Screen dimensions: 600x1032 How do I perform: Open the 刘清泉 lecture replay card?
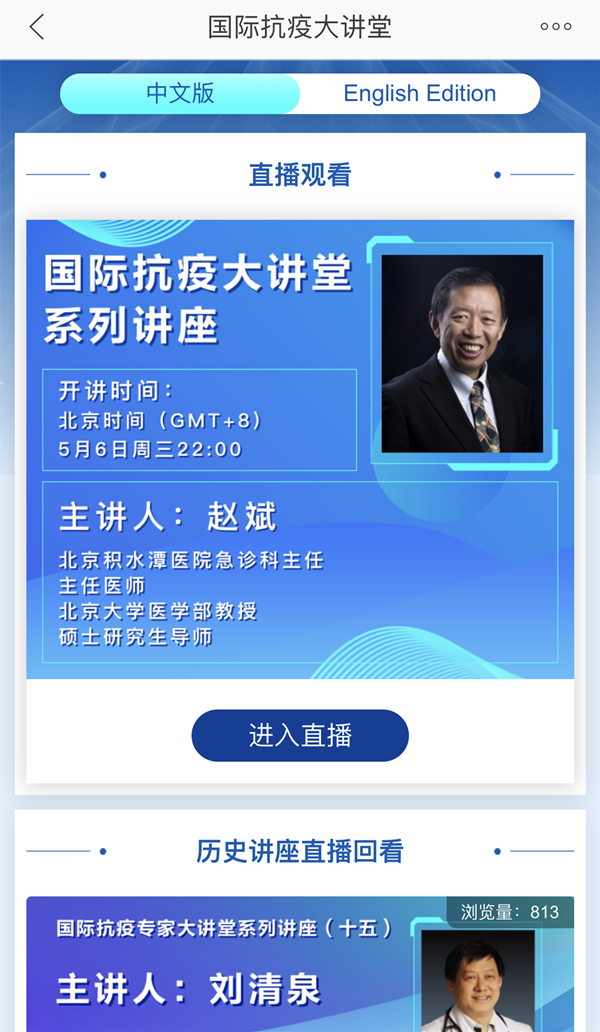pos(300,965)
